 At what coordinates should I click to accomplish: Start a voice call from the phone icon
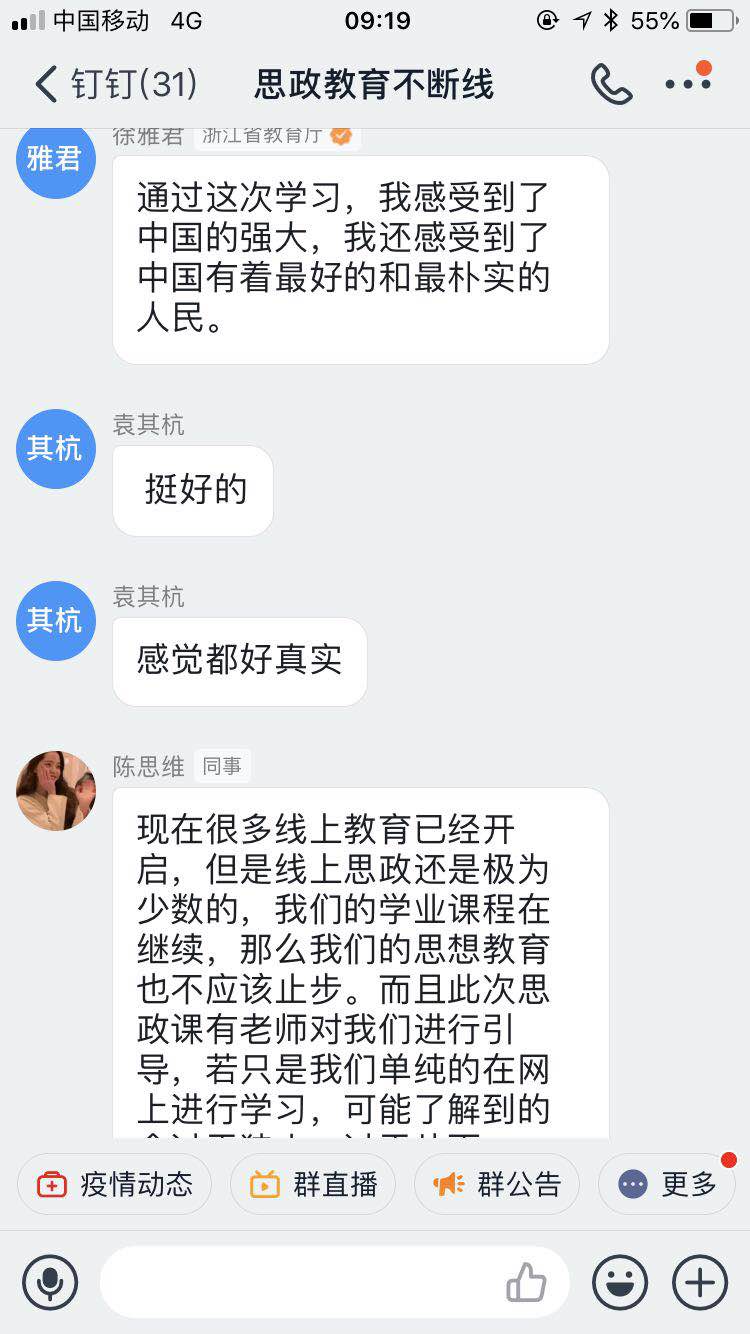click(x=611, y=84)
